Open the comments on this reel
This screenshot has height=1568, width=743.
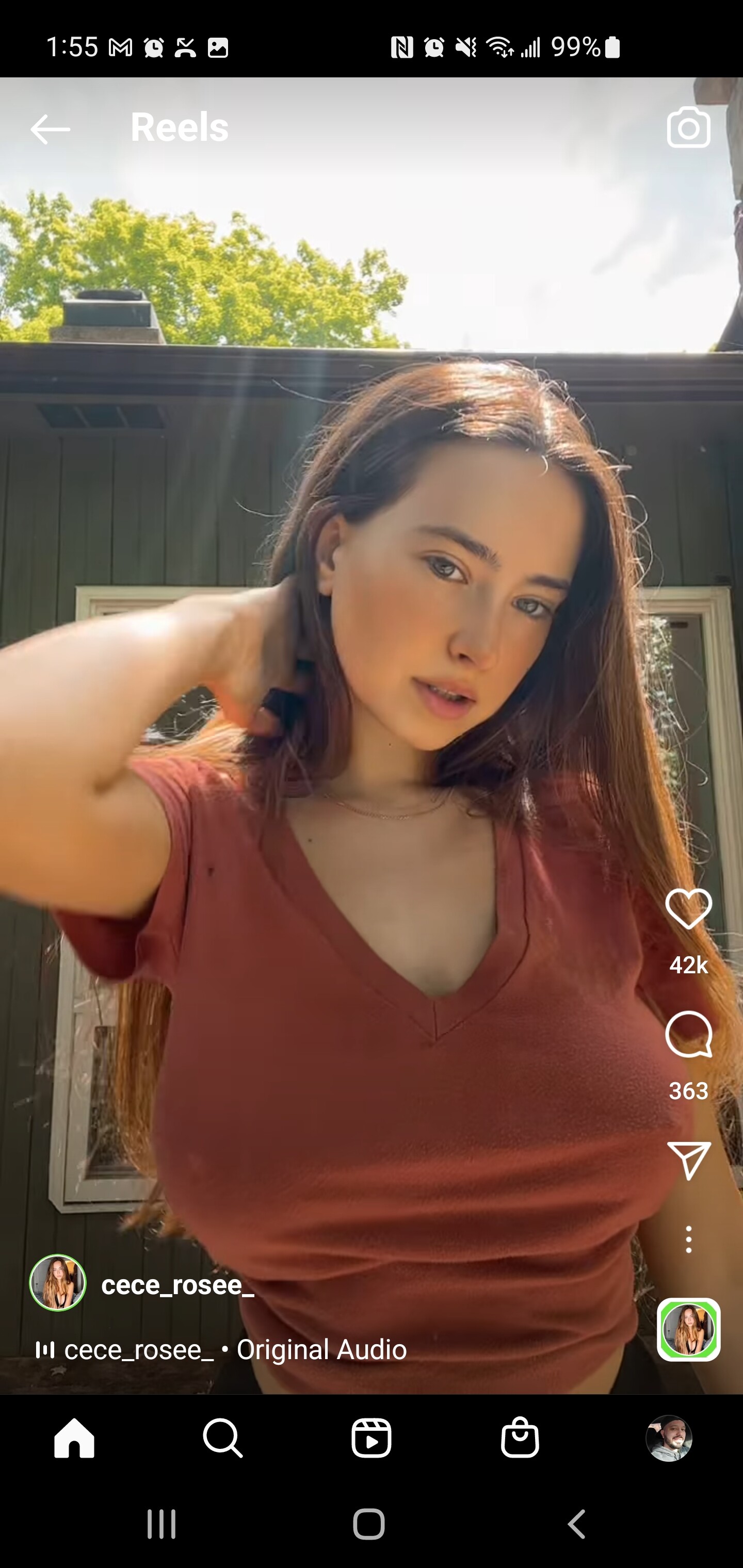pyautogui.click(x=688, y=1034)
